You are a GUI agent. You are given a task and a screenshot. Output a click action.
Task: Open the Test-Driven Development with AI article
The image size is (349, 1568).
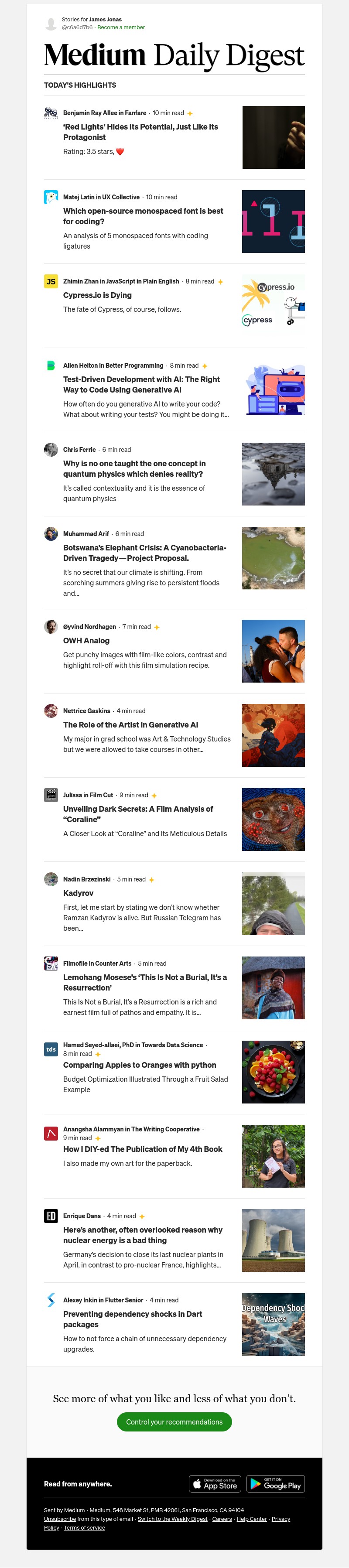(x=141, y=384)
